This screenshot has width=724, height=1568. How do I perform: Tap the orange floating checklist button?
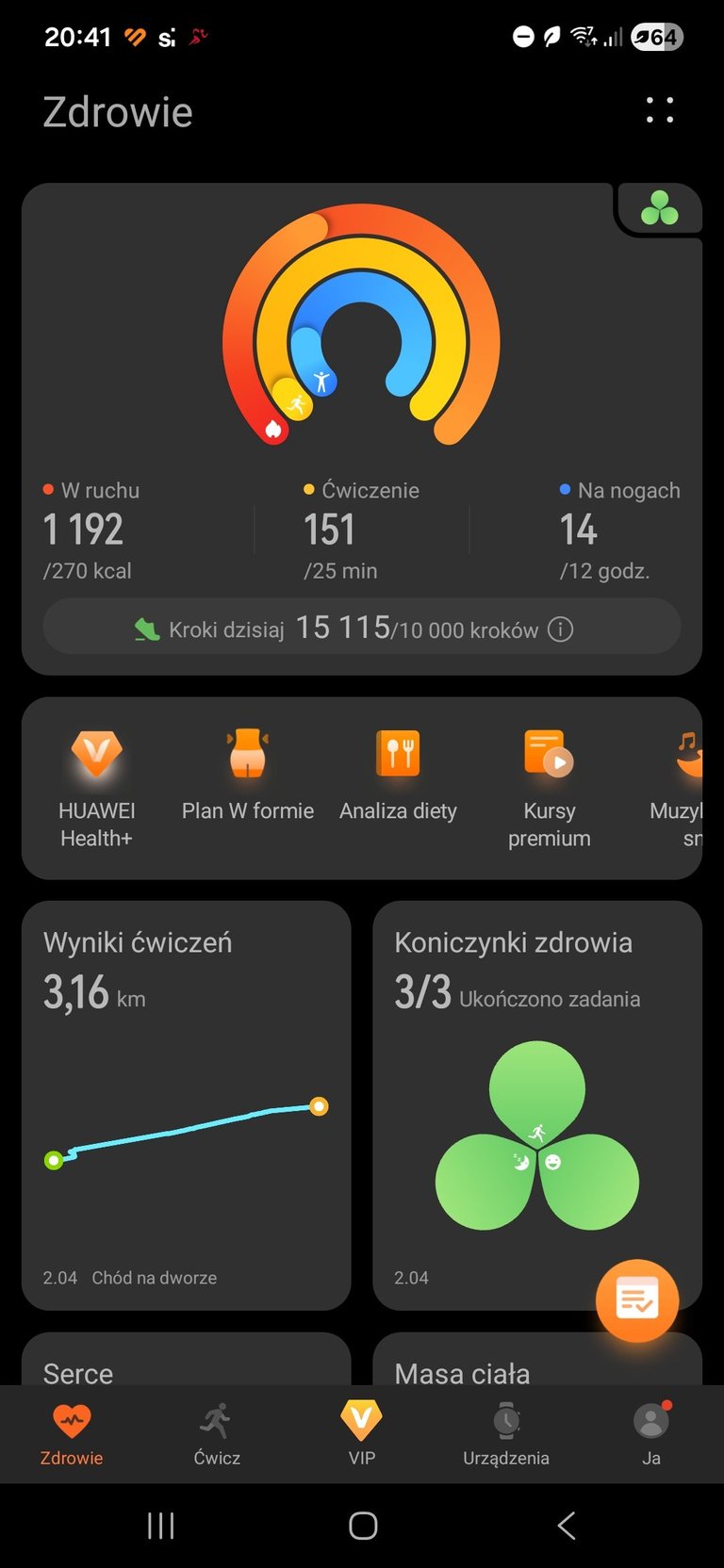637,1300
